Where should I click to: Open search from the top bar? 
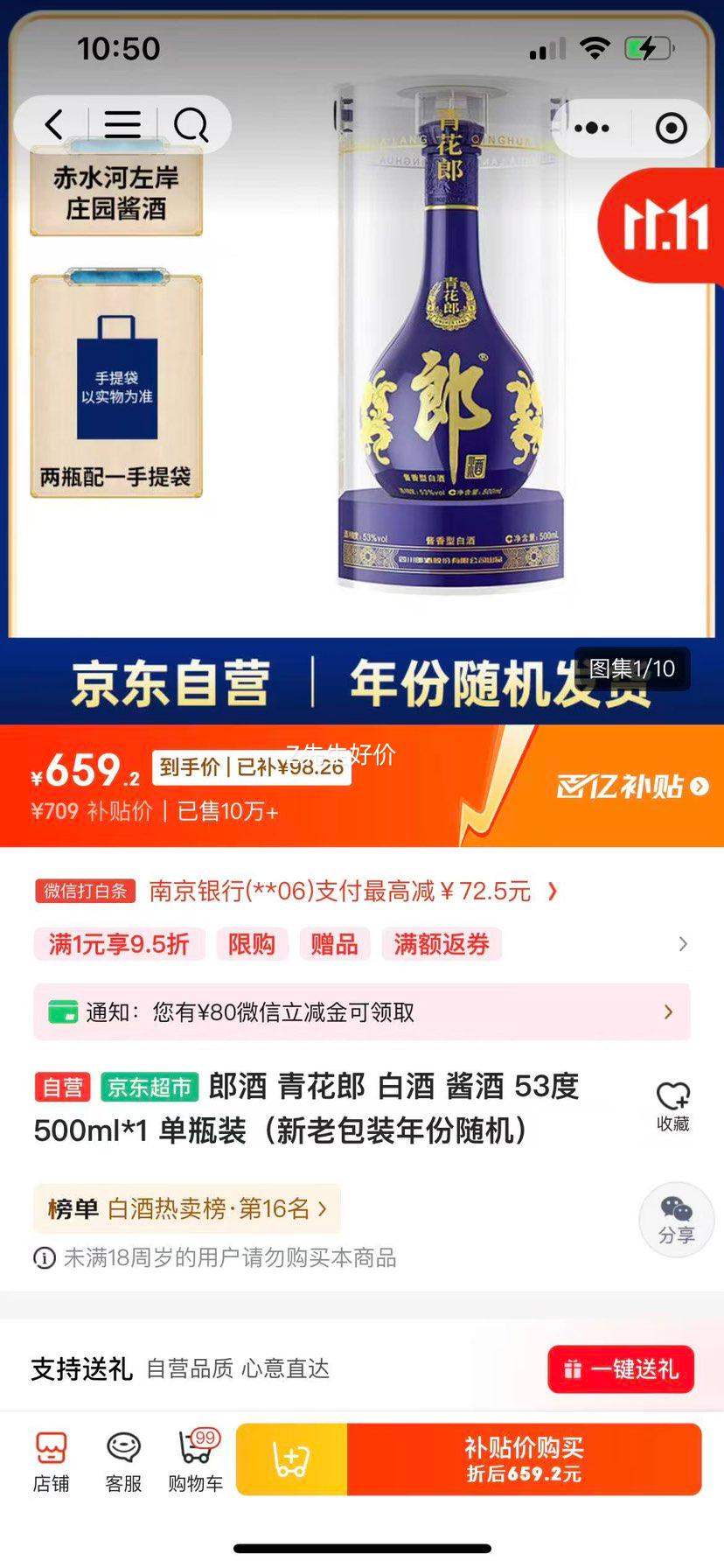click(x=190, y=125)
